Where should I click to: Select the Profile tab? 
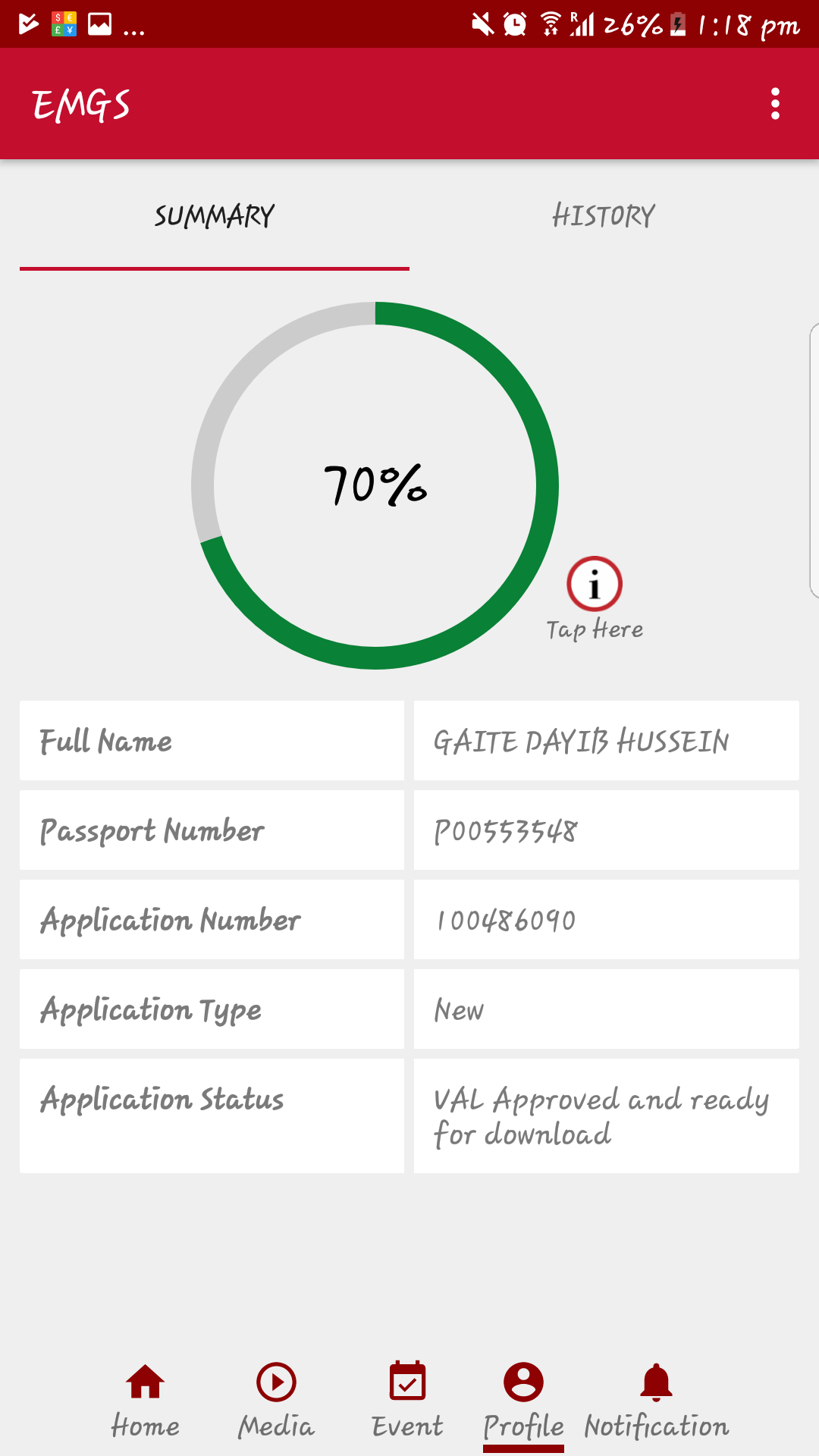[523, 1400]
